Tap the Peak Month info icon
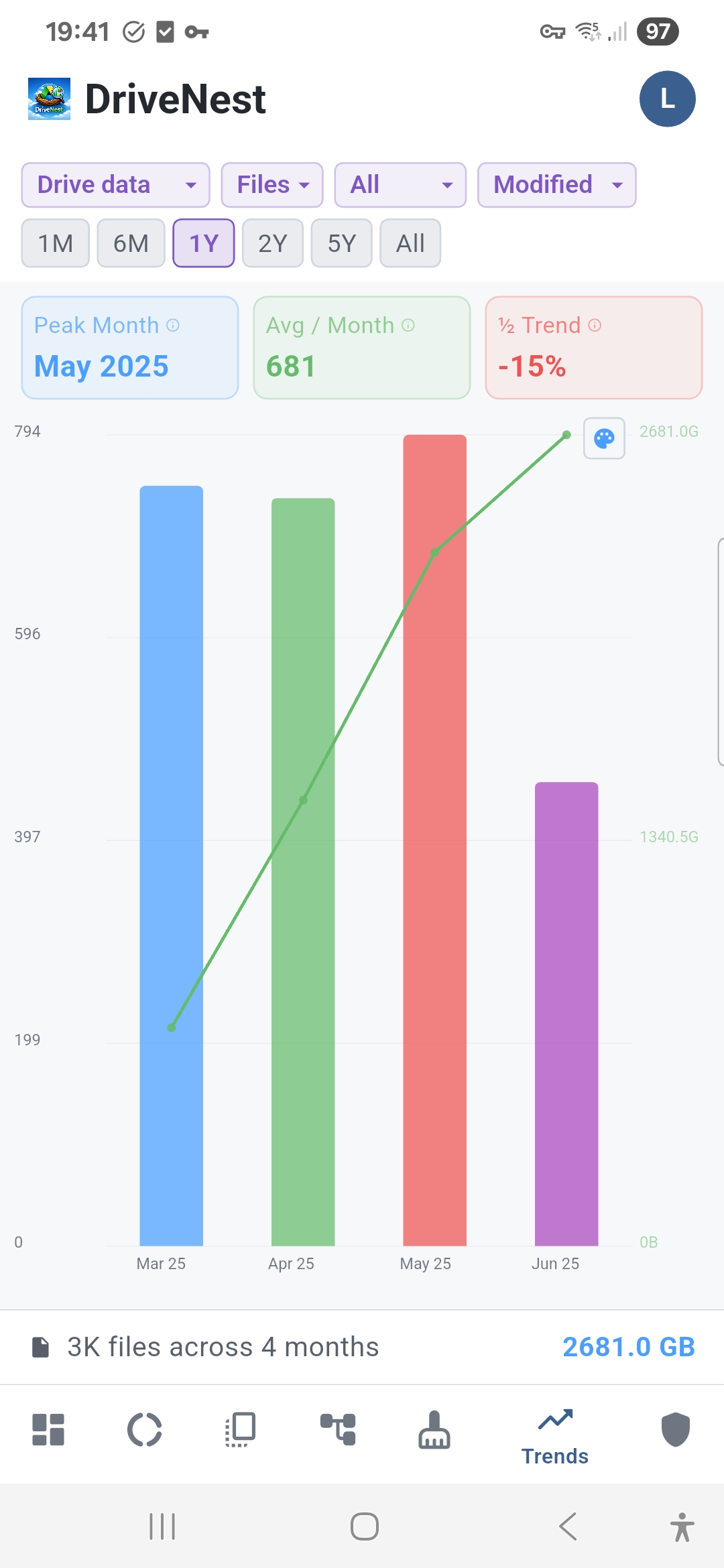 [x=173, y=325]
